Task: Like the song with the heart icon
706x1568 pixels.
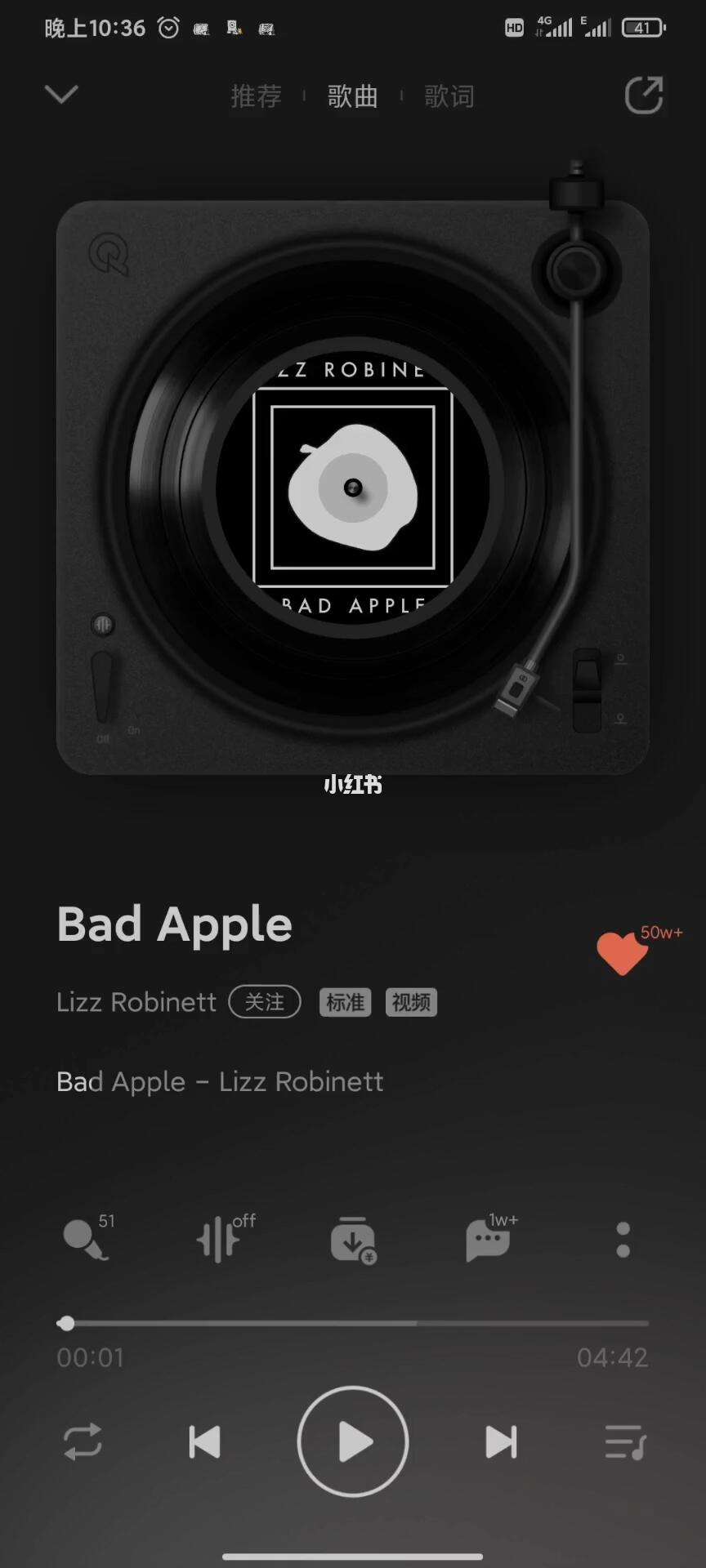Action: [623, 953]
